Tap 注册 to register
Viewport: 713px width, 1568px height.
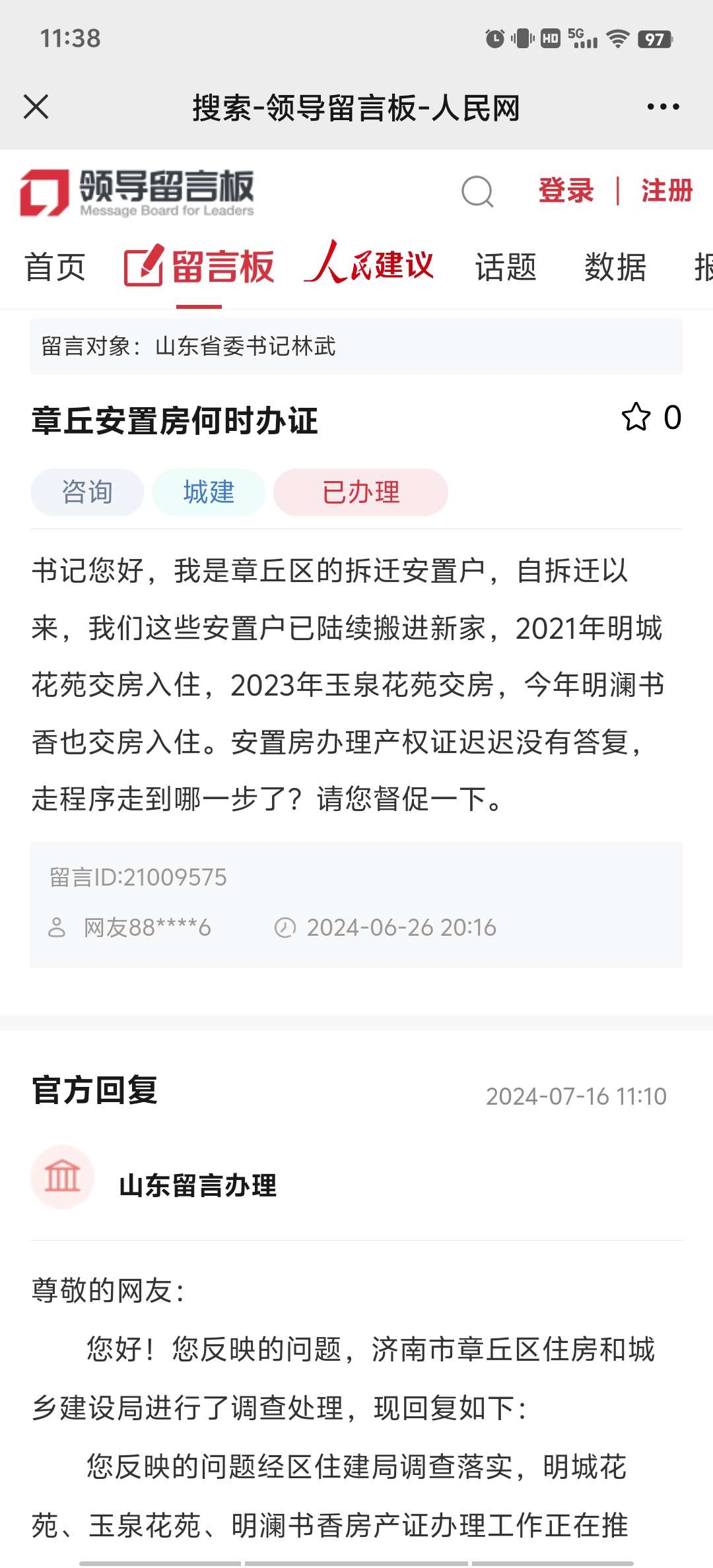(666, 191)
